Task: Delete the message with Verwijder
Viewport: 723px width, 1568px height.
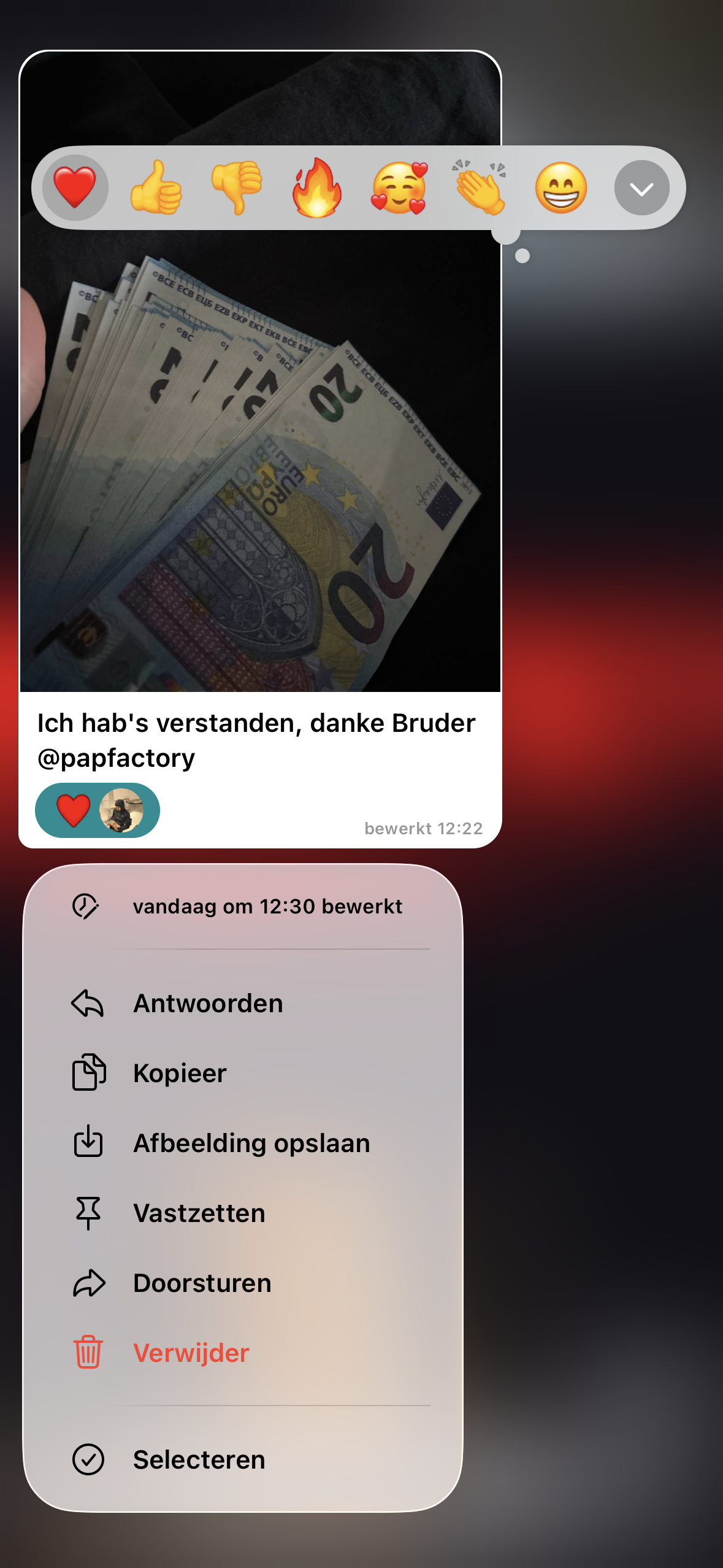Action: (243, 1353)
